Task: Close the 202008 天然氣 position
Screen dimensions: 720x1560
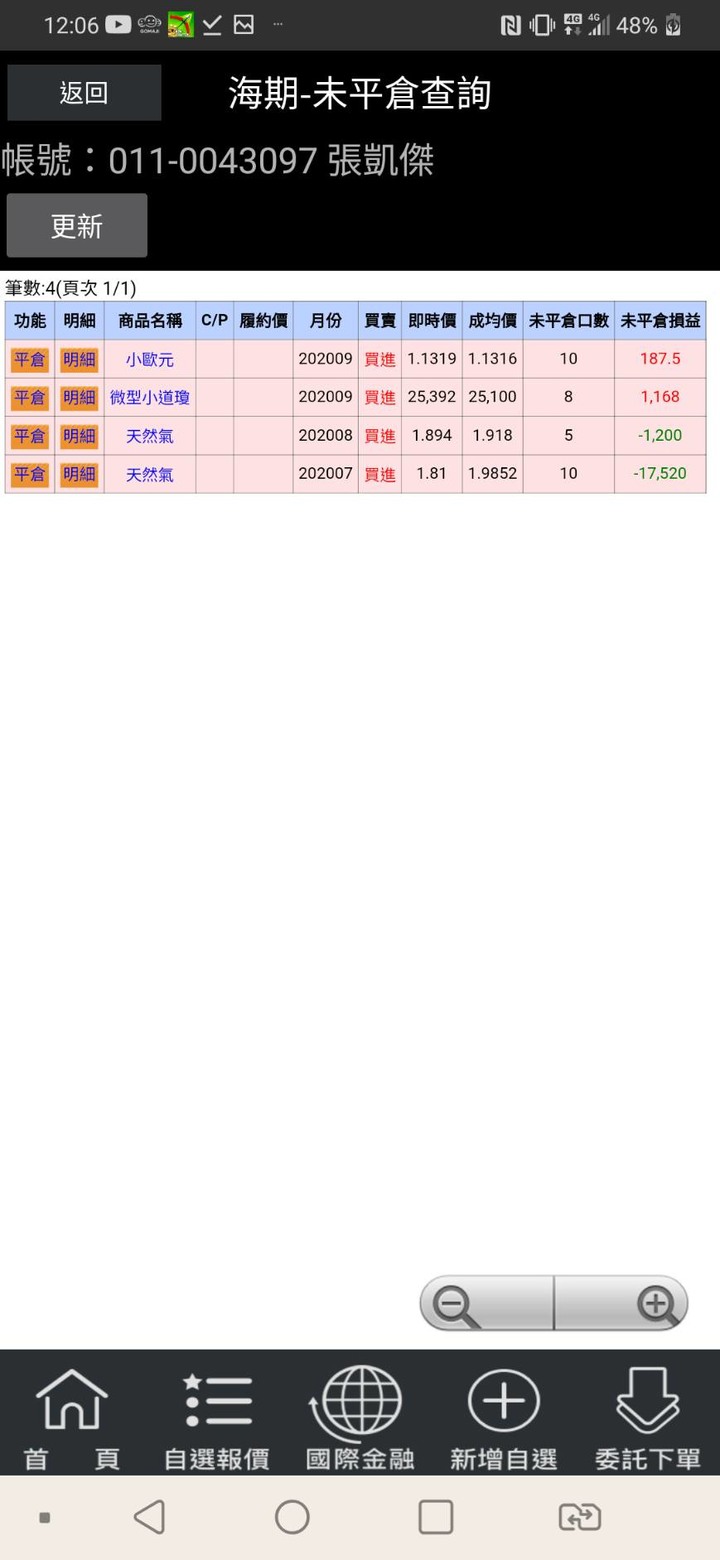Action: click(x=29, y=435)
